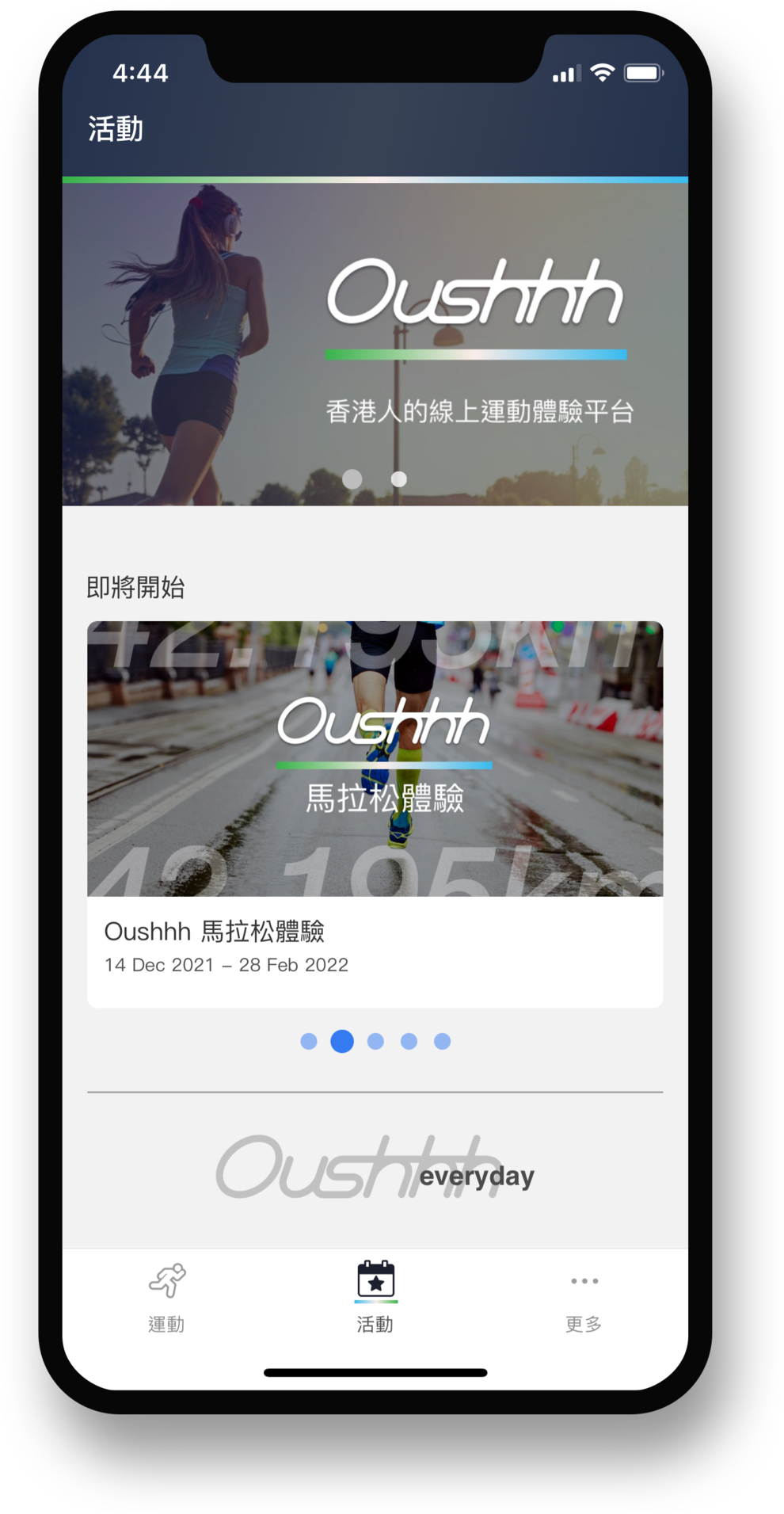Jump to the first event page dot
This screenshot has height=1514, width=784.
pos(309,1041)
